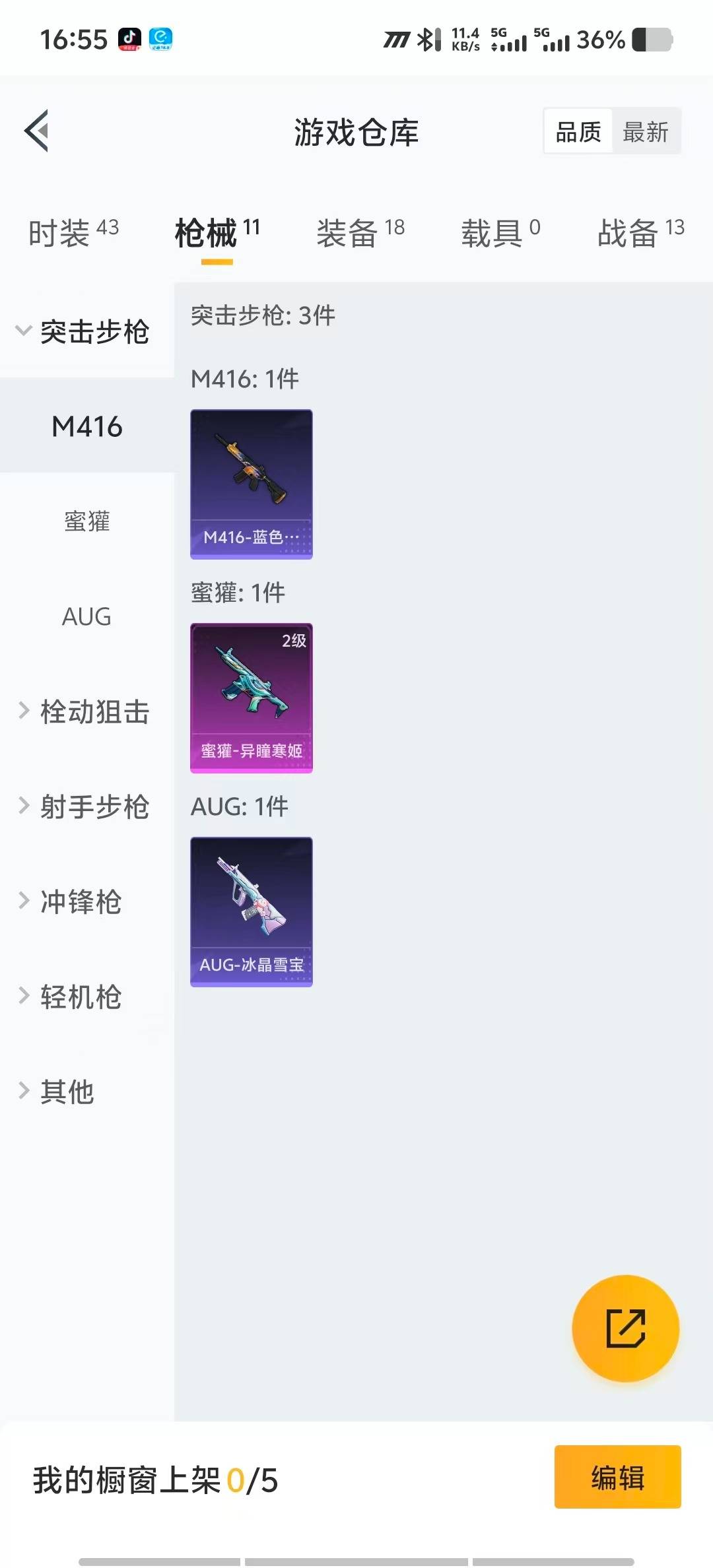Viewport: 713px width, 1568px height.
Task: Tap the 编辑 button
Action: 618,1478
